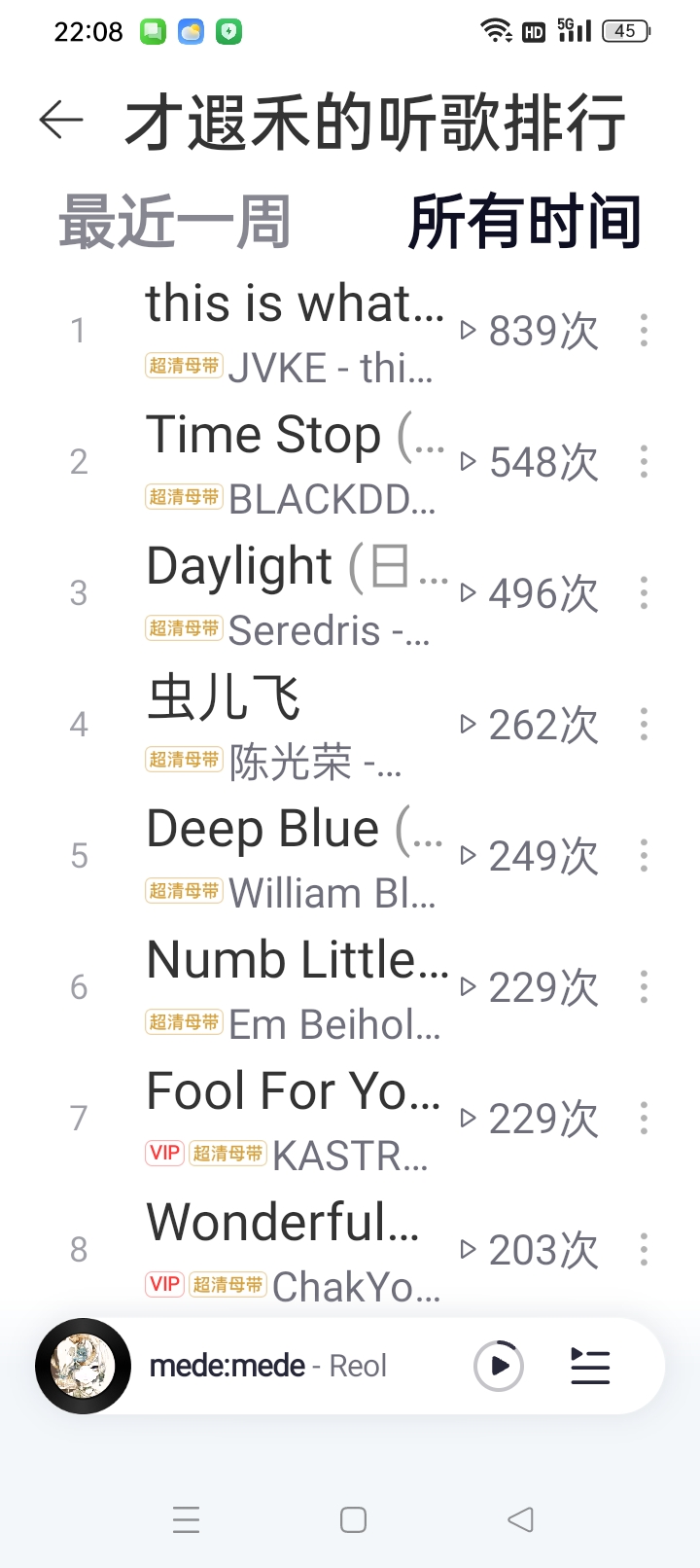Open more options for this is what…
Image resolution: width=700 pixels, height=1568 pixels.
[644, 331]
